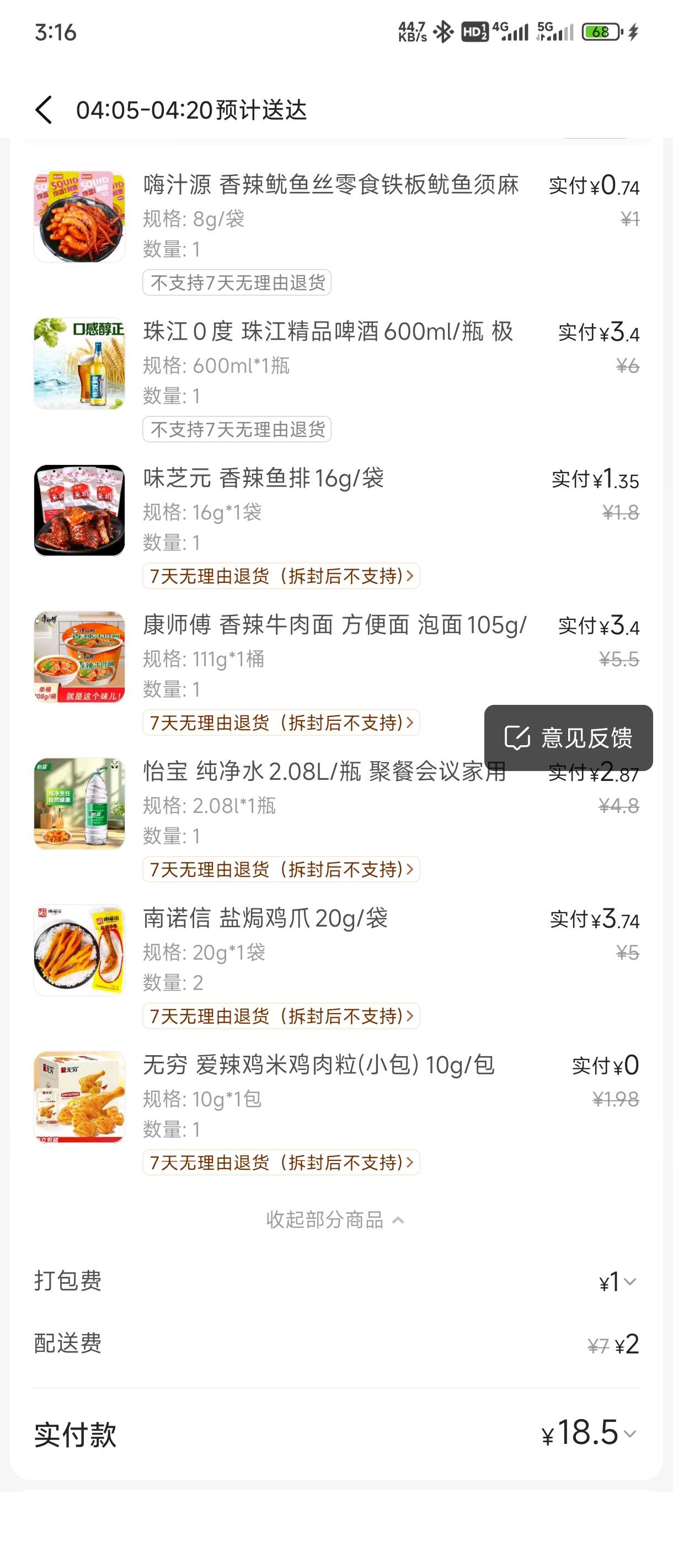Viewport: 673px width, 1568px height.
Task: Open the 嗨汁源 香辣鱿鱼丝 product image
Action: pos(79,217)
